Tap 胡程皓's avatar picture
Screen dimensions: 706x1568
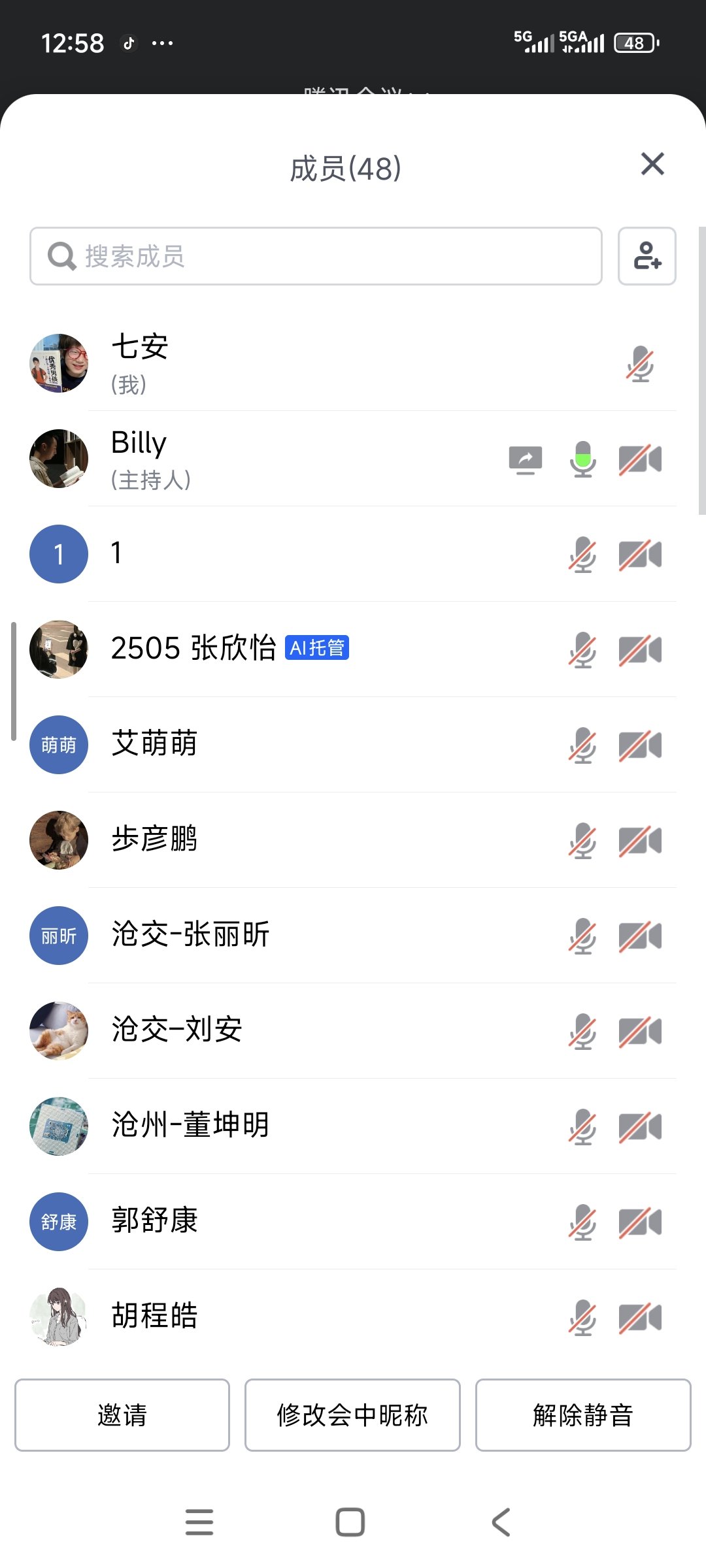[x=58, y=1316]
